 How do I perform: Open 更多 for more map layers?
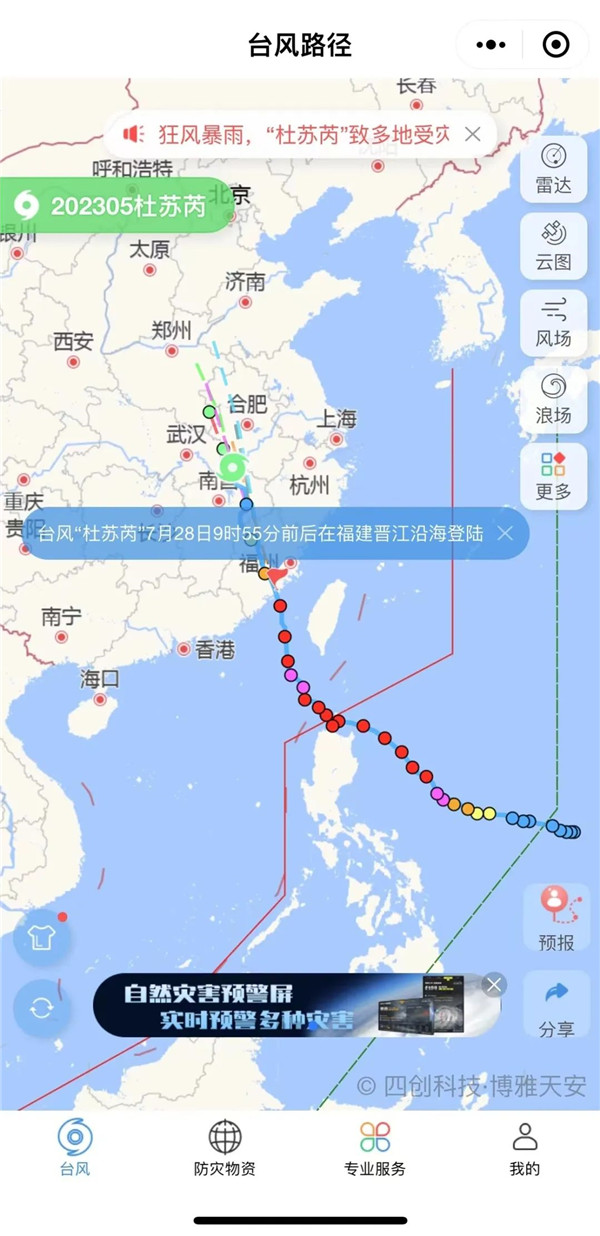click(553, 475)
